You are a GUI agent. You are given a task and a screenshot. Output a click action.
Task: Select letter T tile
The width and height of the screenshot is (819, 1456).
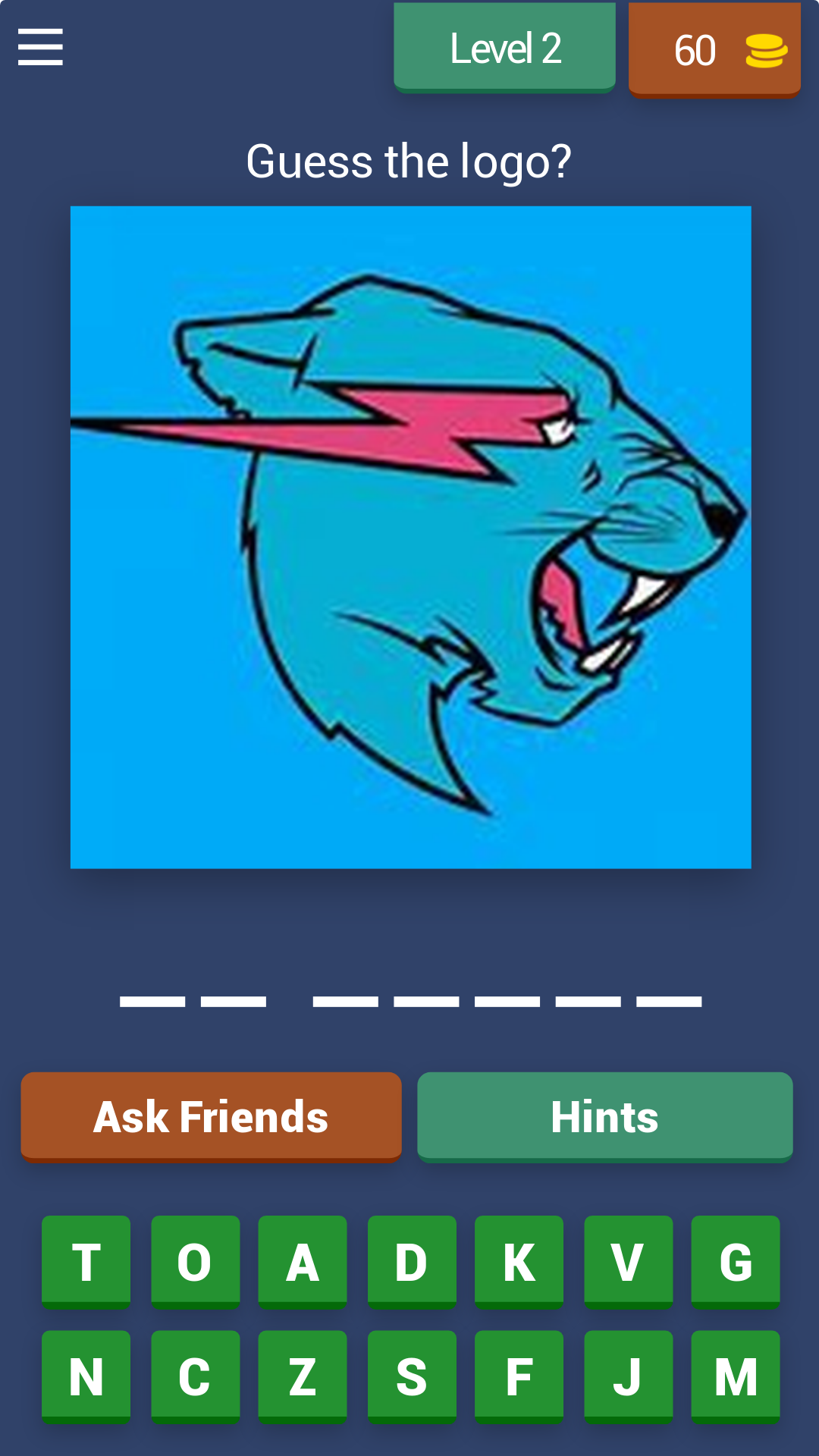coord(86,1263)
